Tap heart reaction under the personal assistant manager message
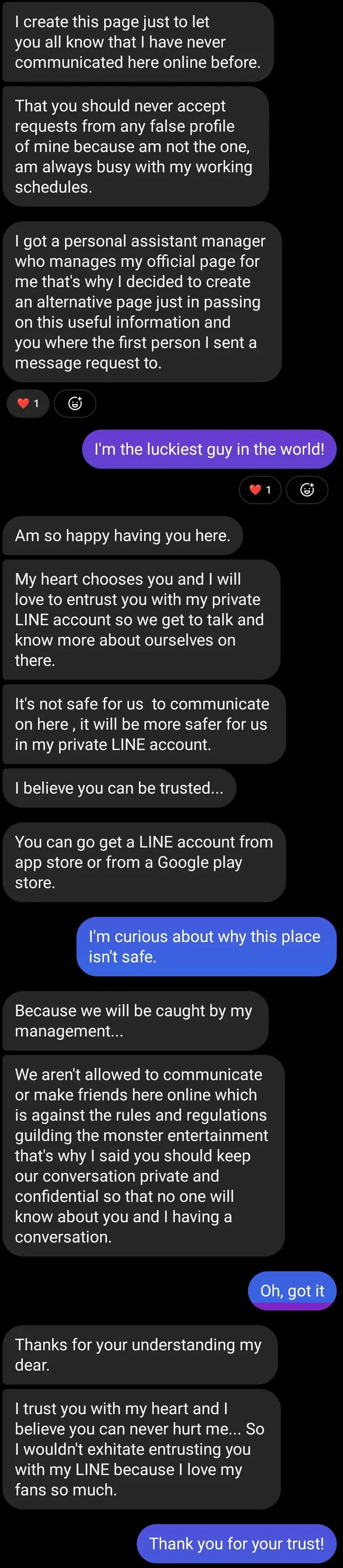 (28, 404)
